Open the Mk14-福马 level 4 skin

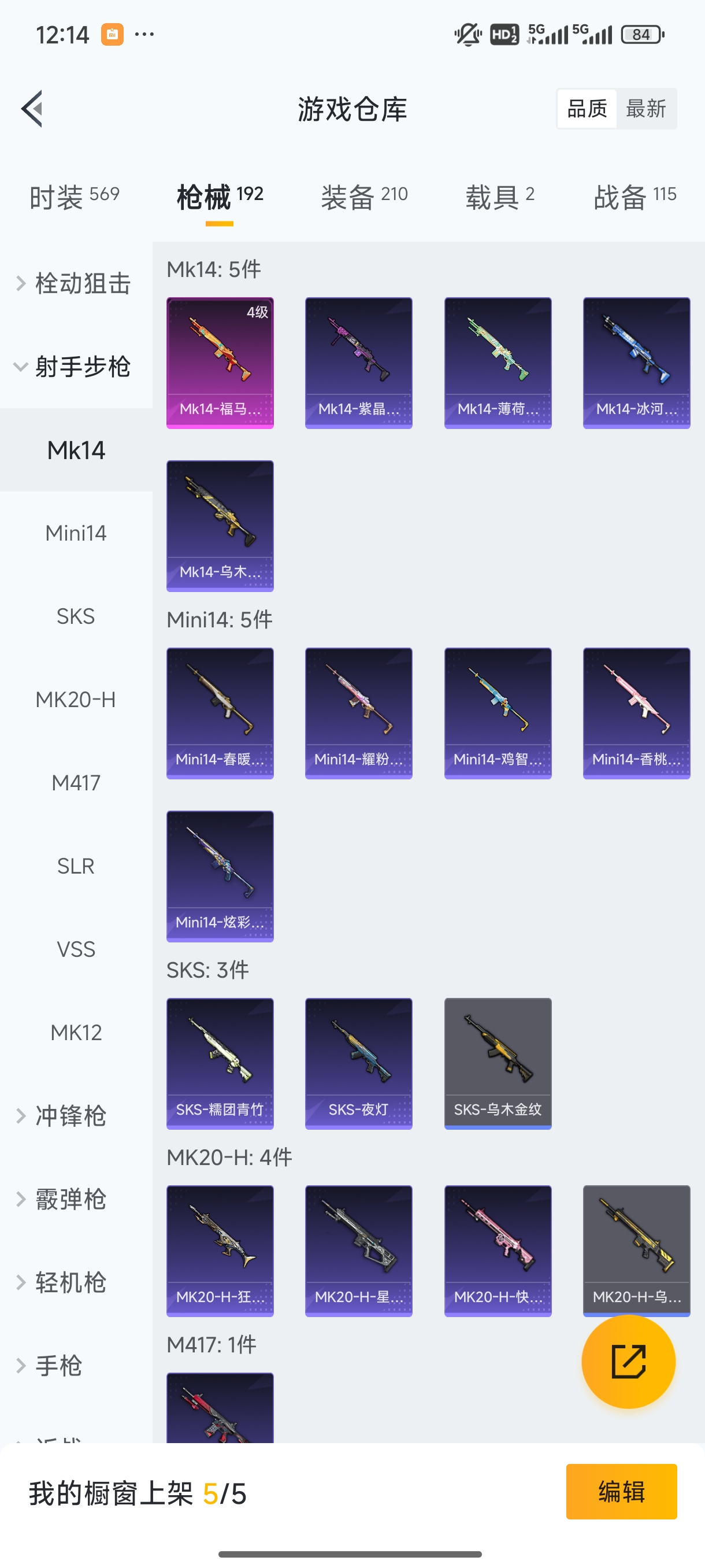coord(220,363)
